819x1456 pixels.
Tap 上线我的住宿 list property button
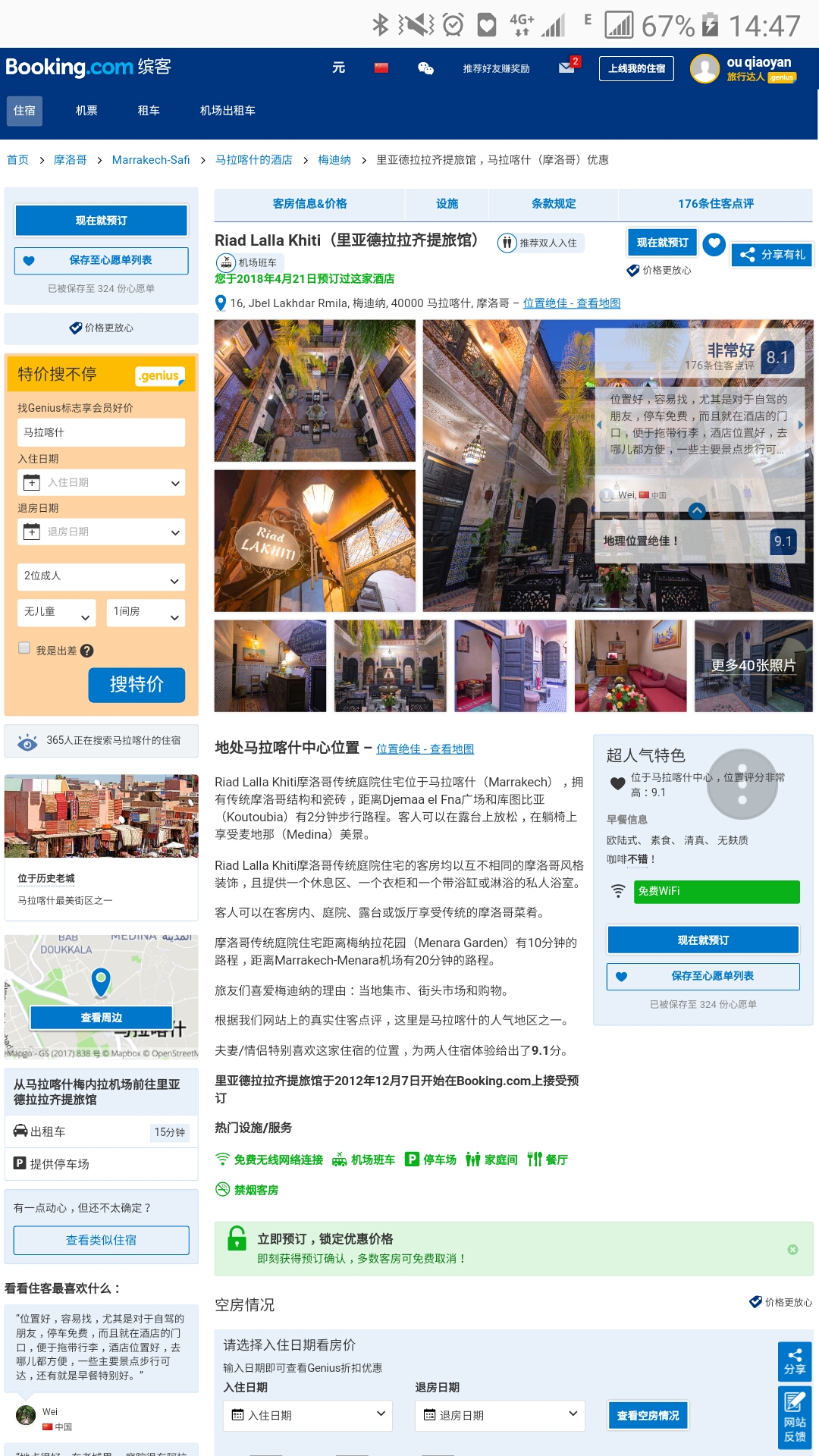coord(636,68)
